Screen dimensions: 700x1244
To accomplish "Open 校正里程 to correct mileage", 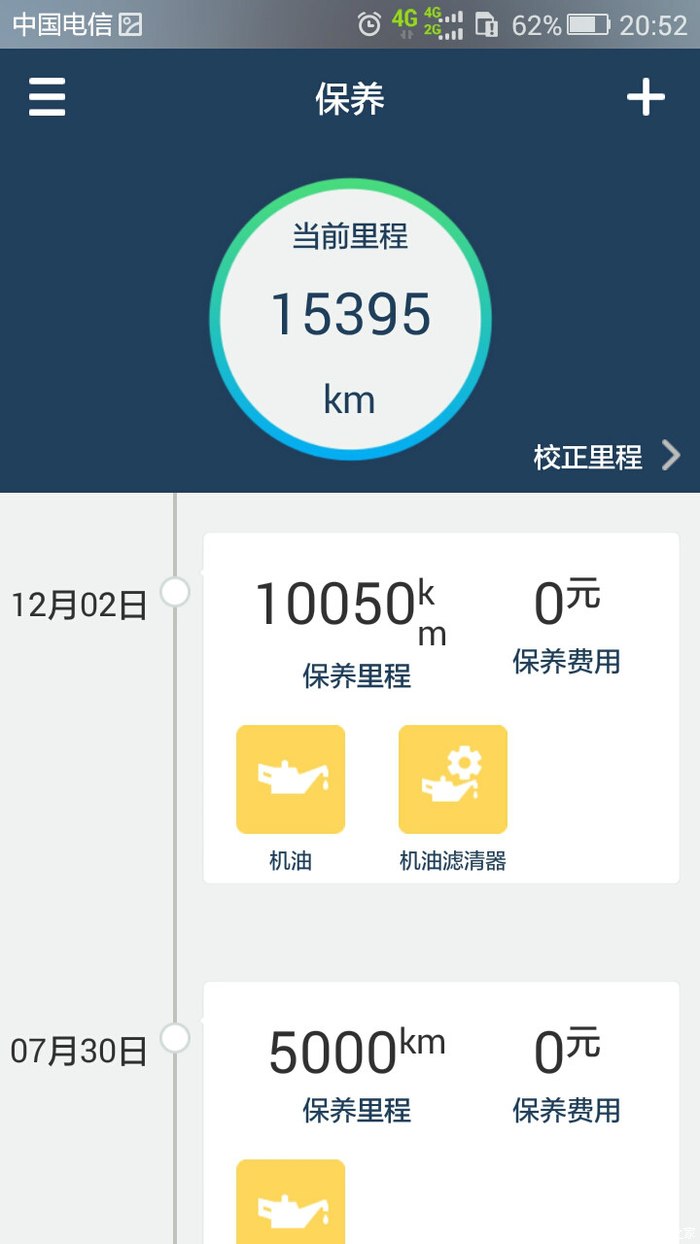I will click(607, 457).
